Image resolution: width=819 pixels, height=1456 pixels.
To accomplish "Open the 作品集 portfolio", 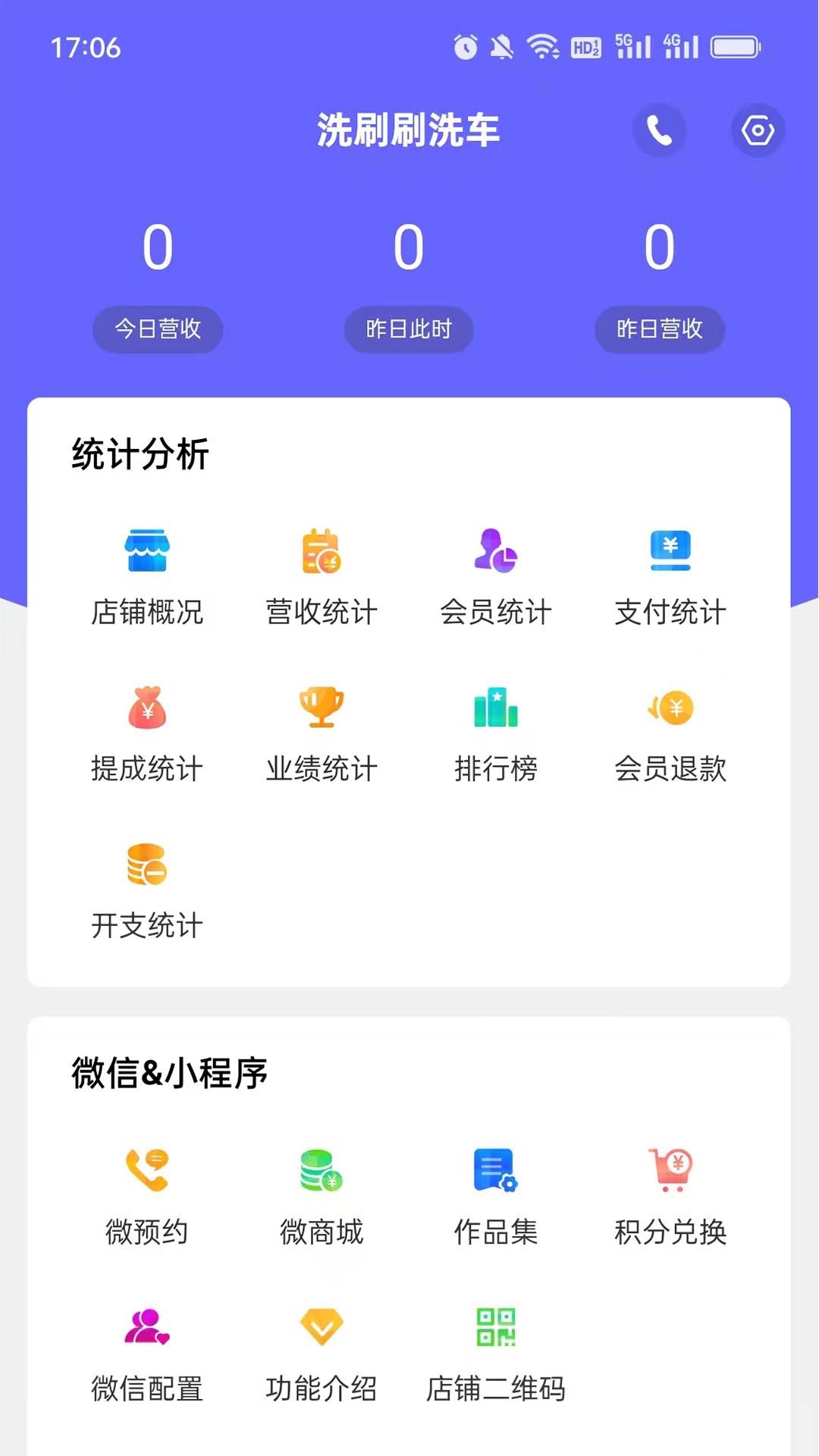I will pos(497,1194).
